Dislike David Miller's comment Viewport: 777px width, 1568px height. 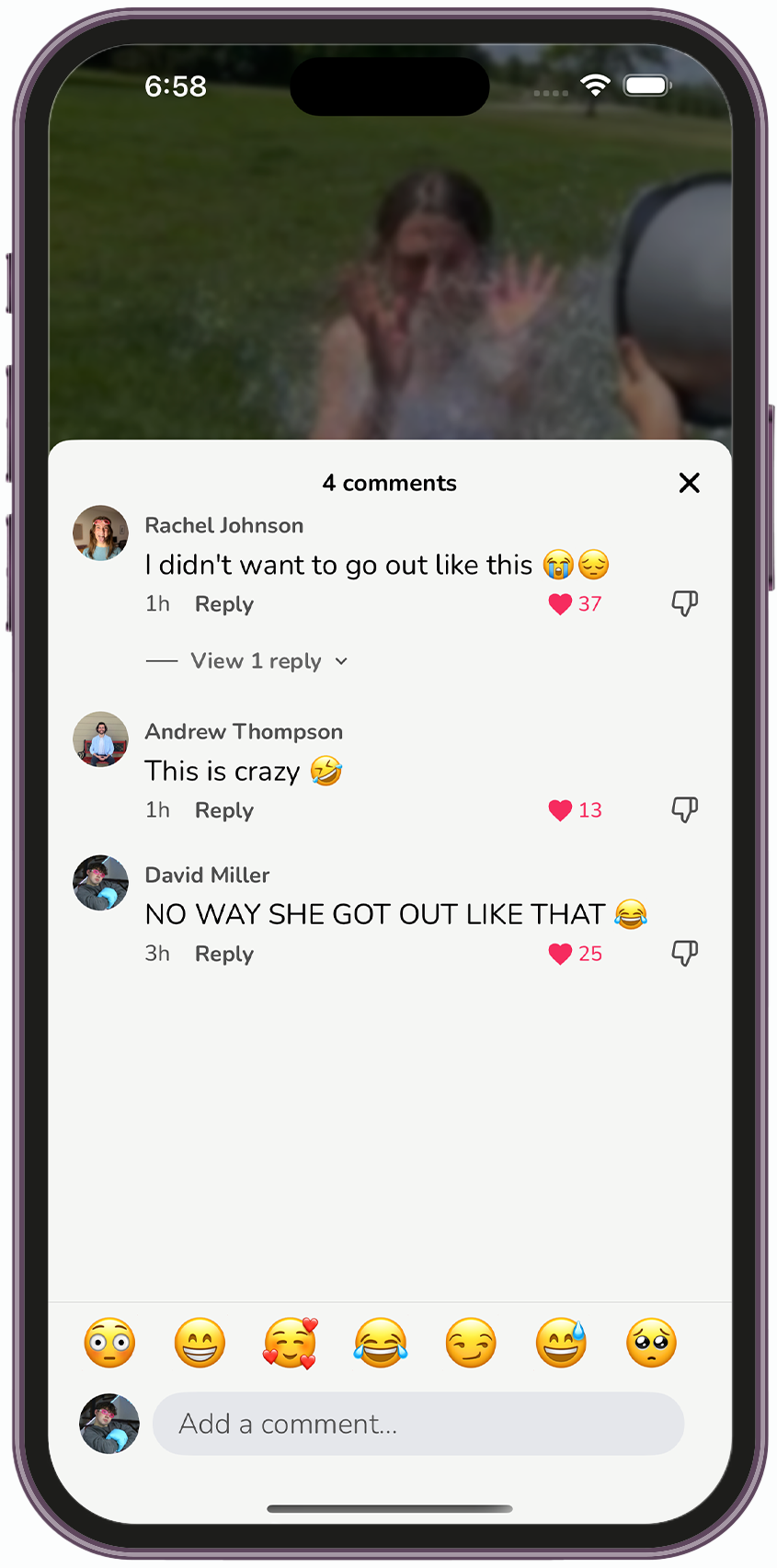point(684,953)
